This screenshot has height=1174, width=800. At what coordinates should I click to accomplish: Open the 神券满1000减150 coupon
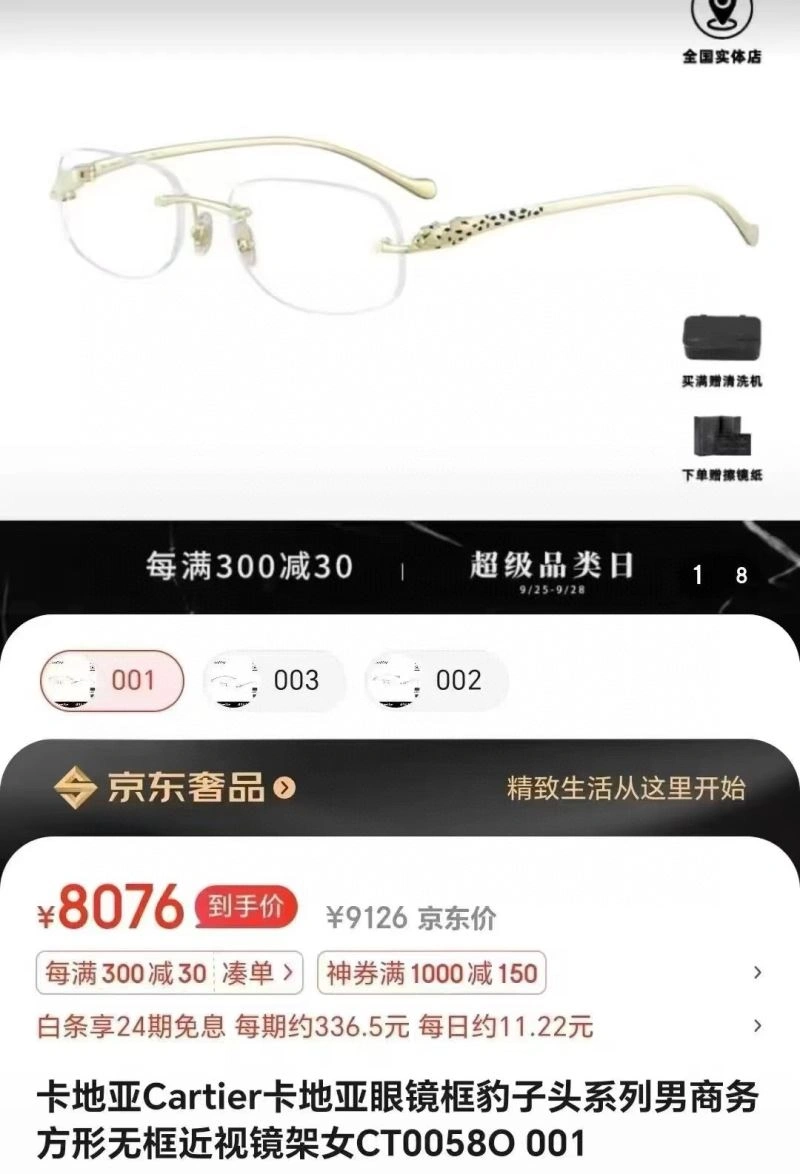(x=432, y=973)
